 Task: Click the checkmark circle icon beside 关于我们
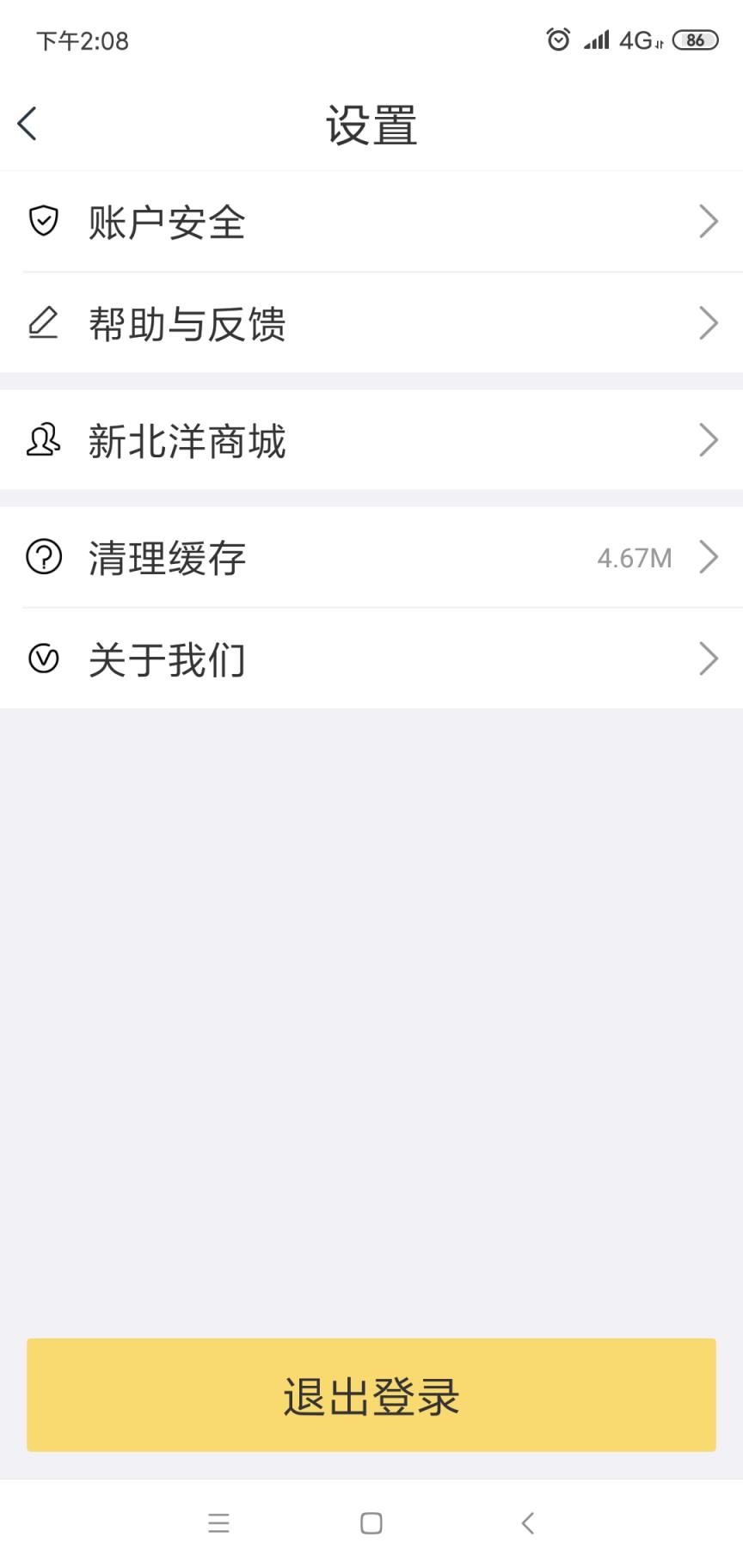click(x=43, y=658)
